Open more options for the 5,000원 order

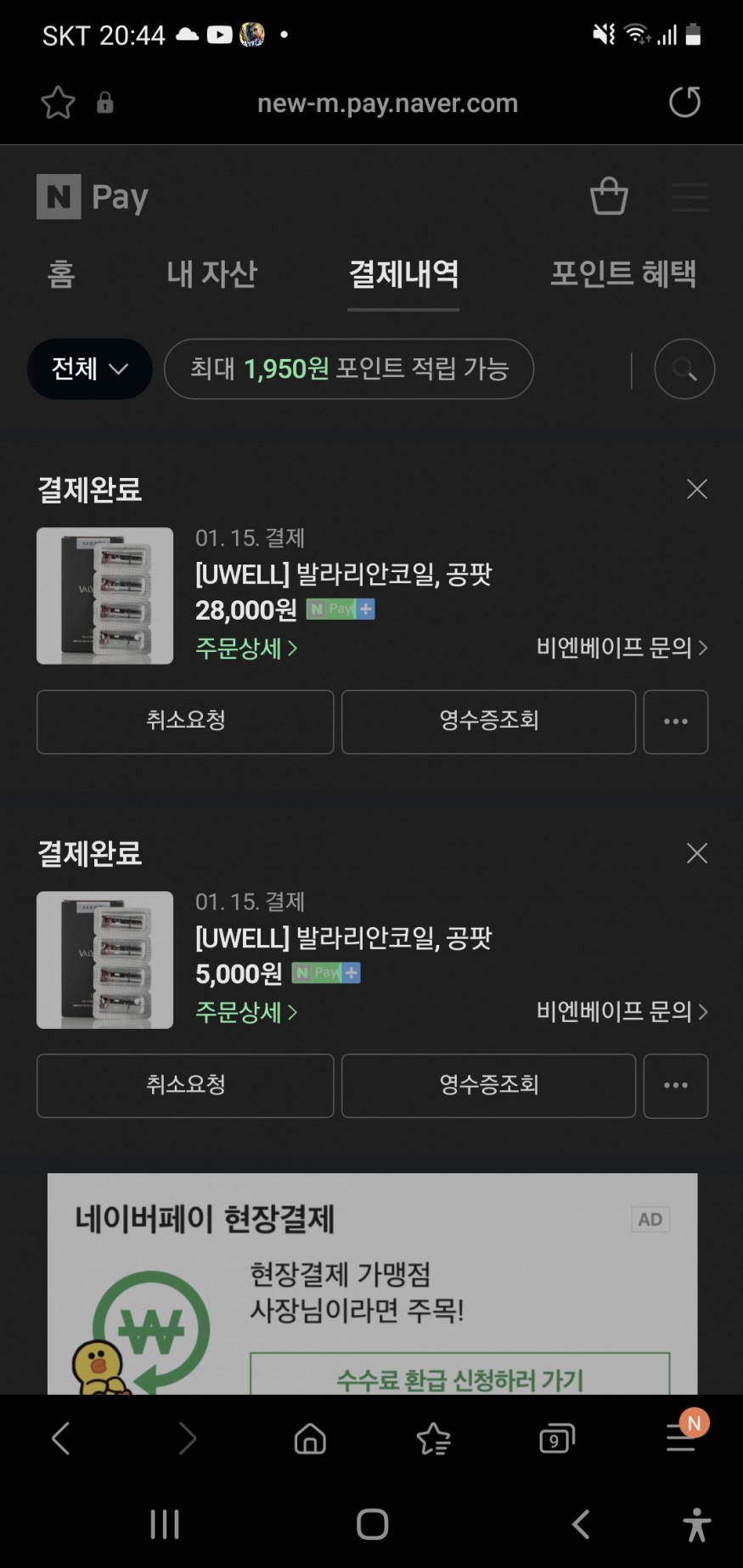click(x=675, y=1086)
